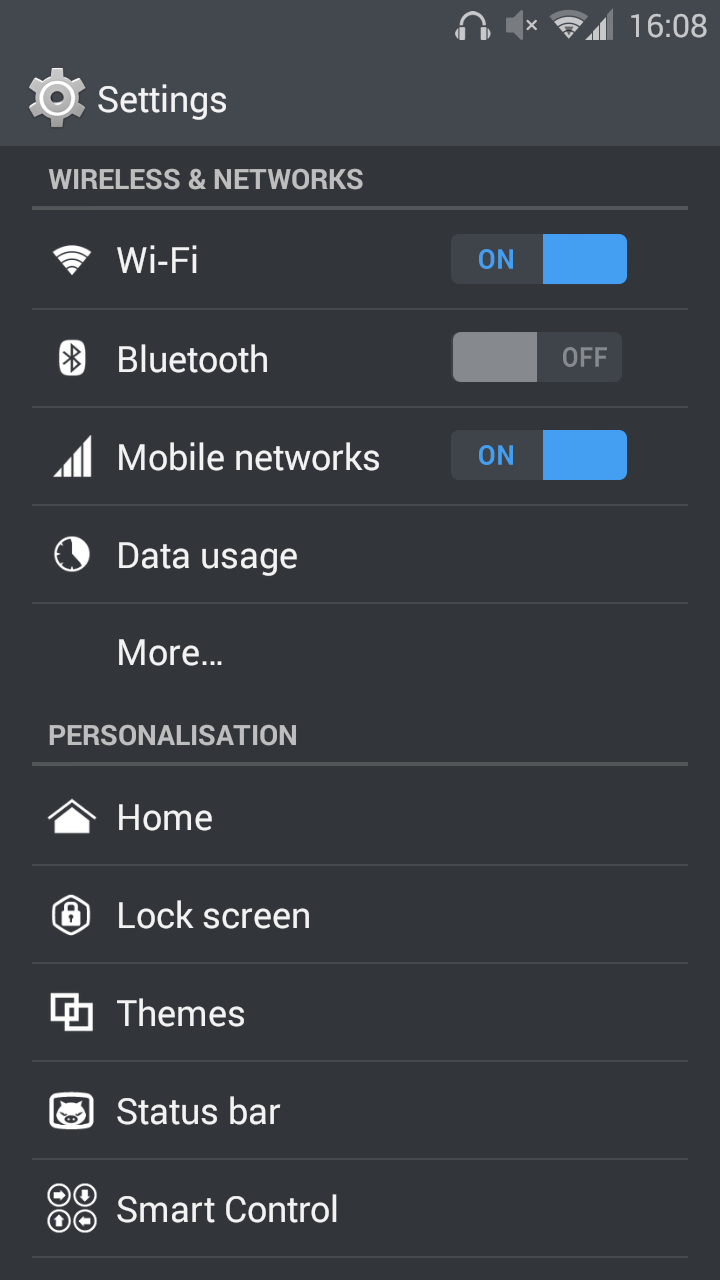Open Status bar settings

click(198, 1112)
